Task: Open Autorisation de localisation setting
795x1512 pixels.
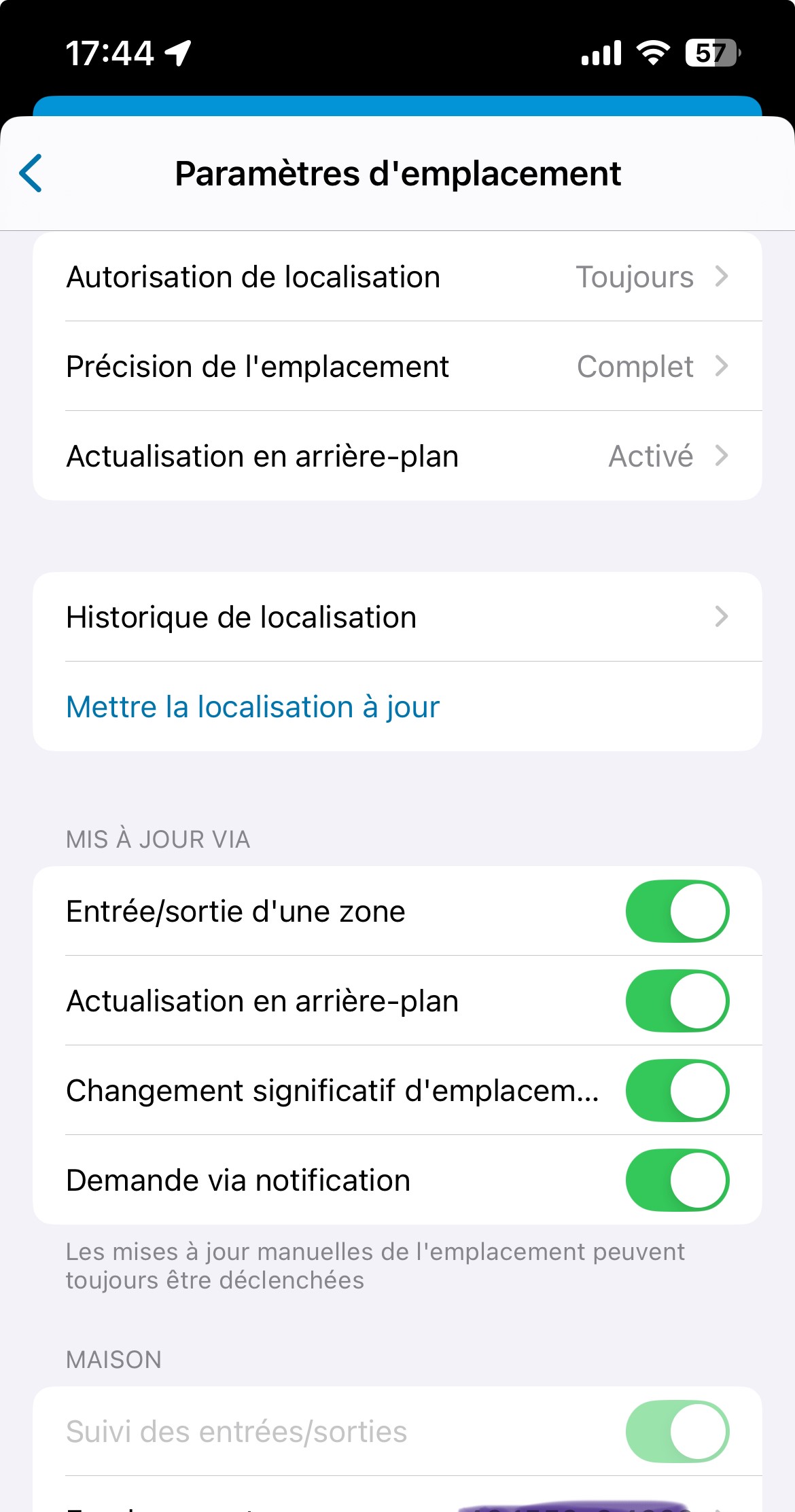Action: tap(397, 276)
